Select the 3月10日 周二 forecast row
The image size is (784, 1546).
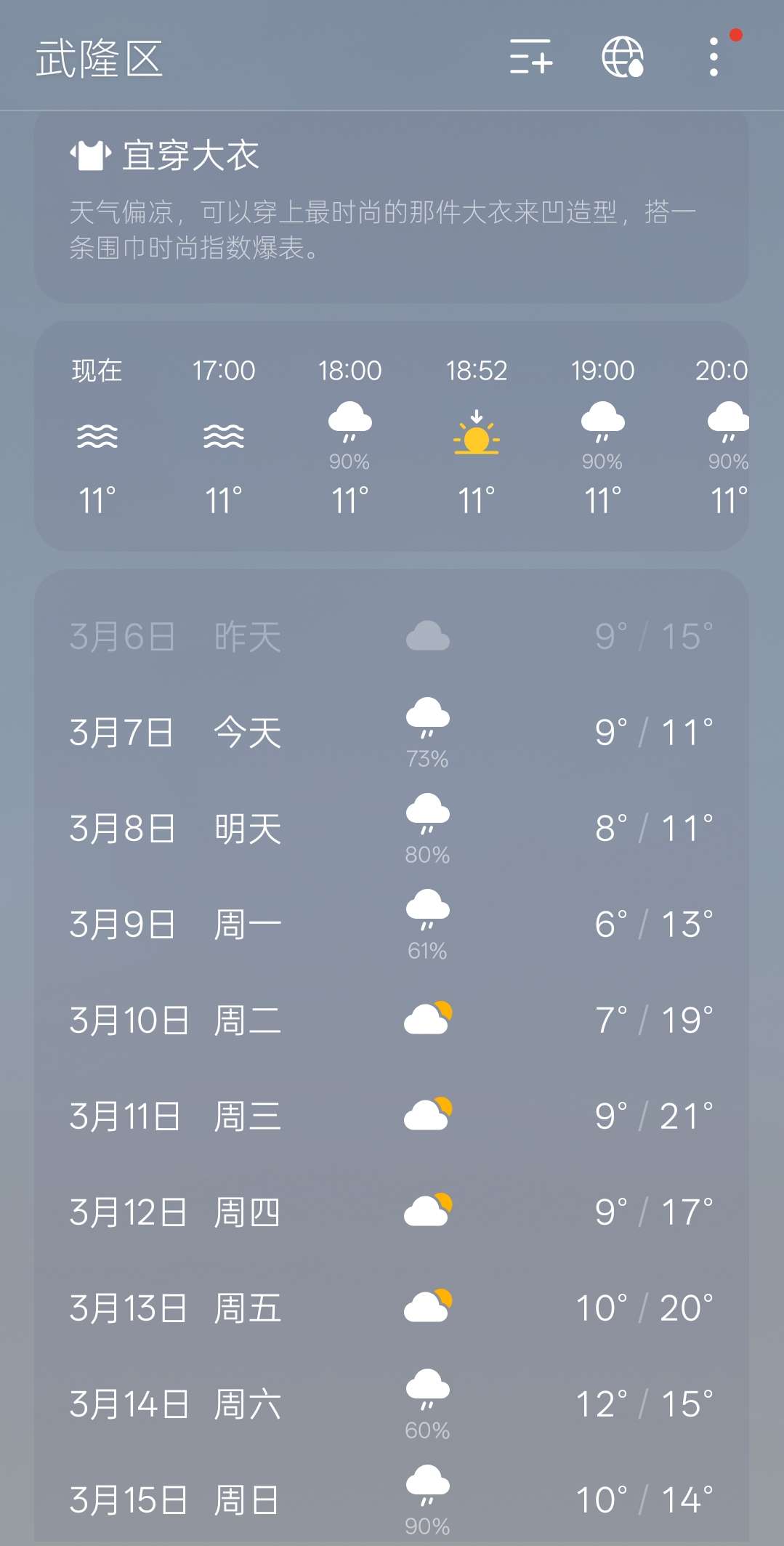[x=391, y=1020]
